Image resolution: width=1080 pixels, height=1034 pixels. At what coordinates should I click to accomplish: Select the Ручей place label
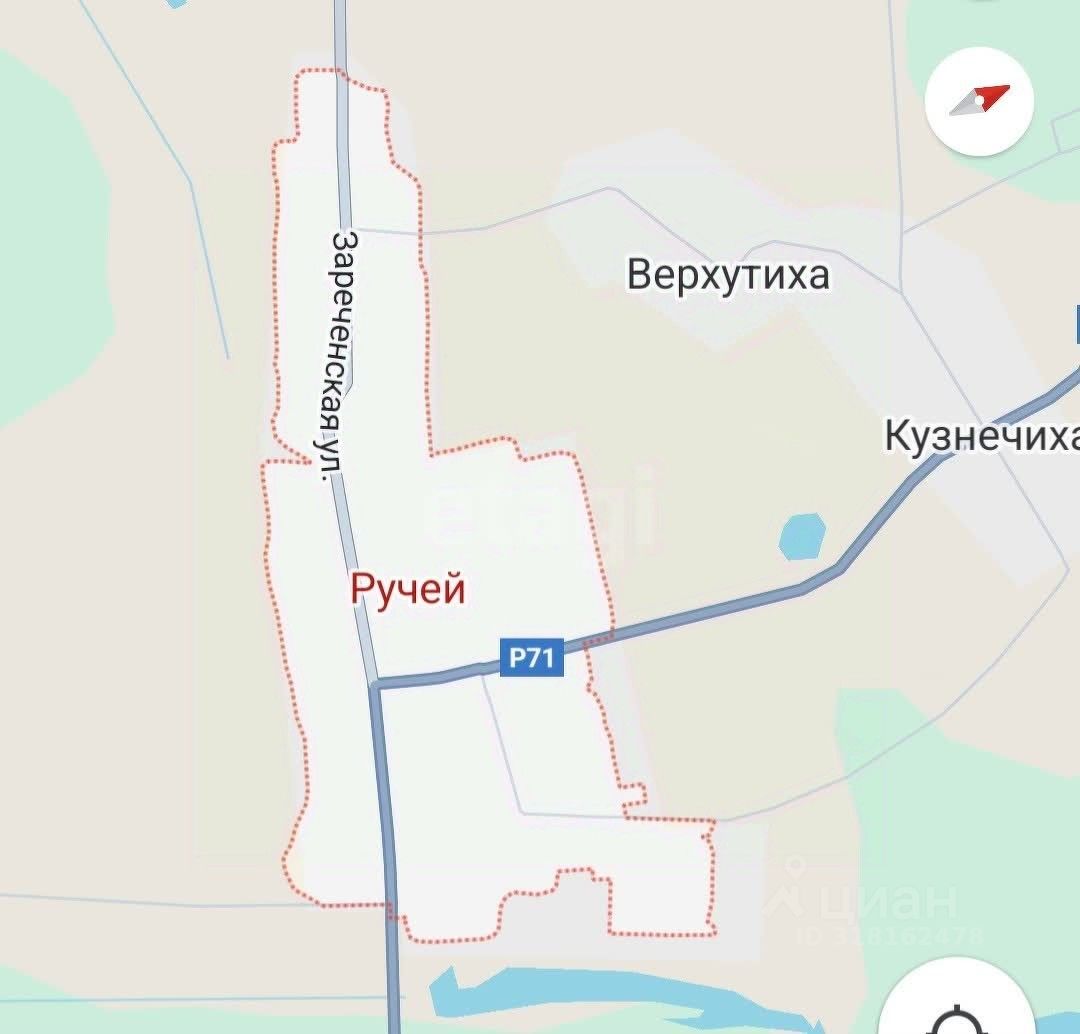pos(408,589)
